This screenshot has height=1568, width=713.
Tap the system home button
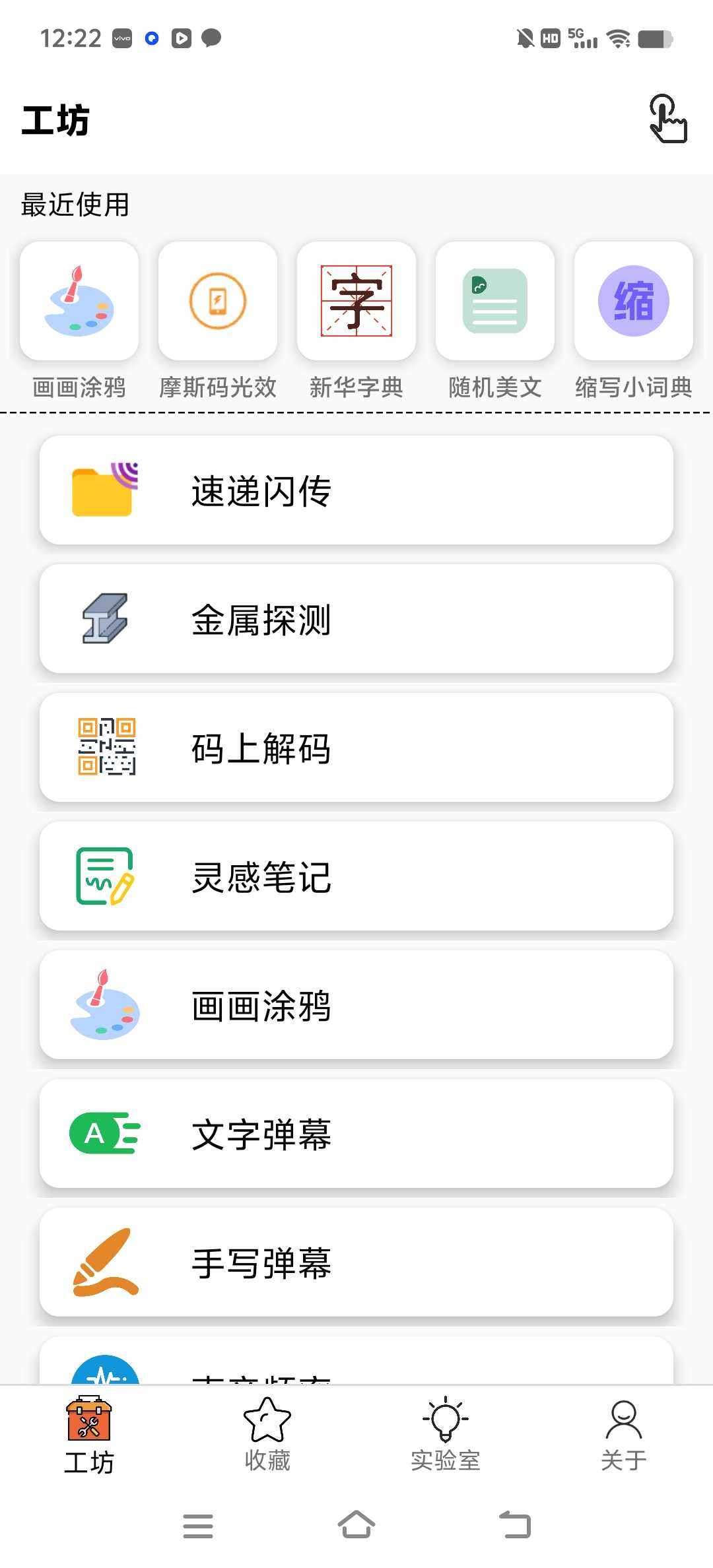(356, 1525)
